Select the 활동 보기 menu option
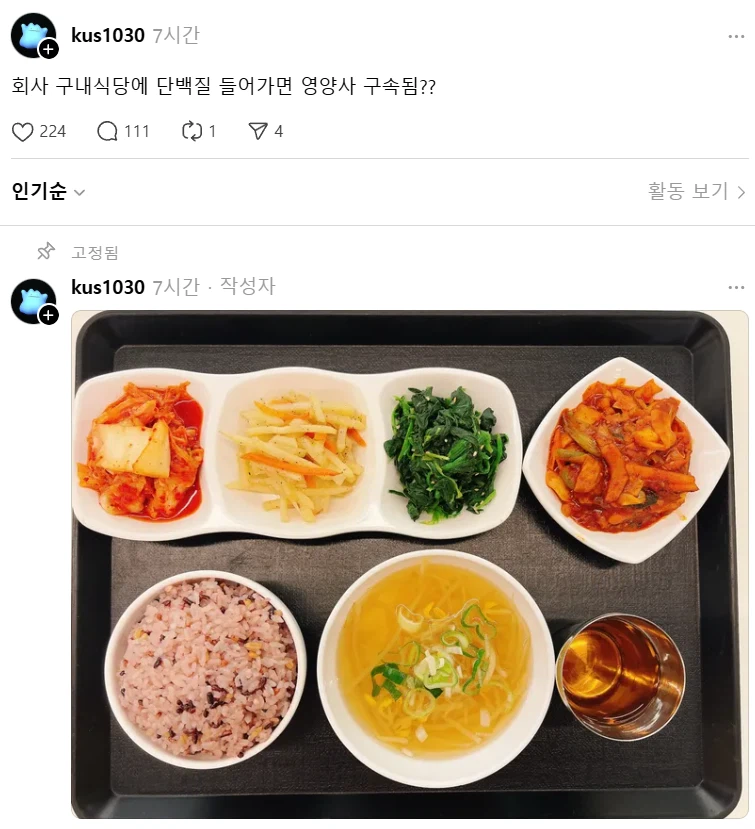This screenshot has height=829, width=755. [x=691, y=189]
